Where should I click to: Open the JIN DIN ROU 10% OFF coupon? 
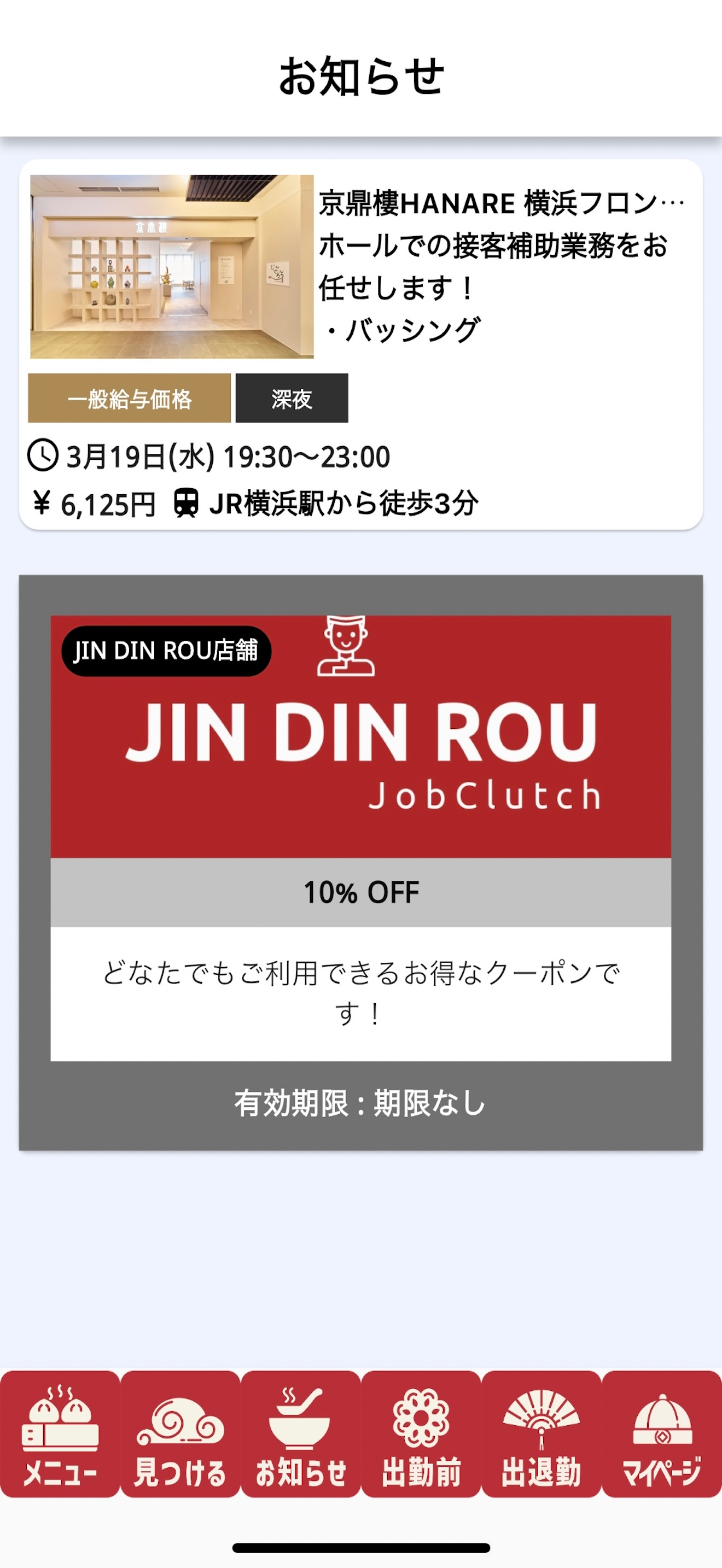point(360,863)
